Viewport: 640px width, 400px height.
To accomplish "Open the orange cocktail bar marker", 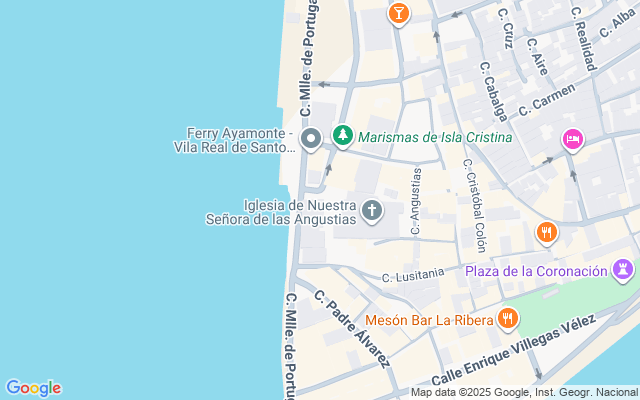I will [x=398, y=13].
